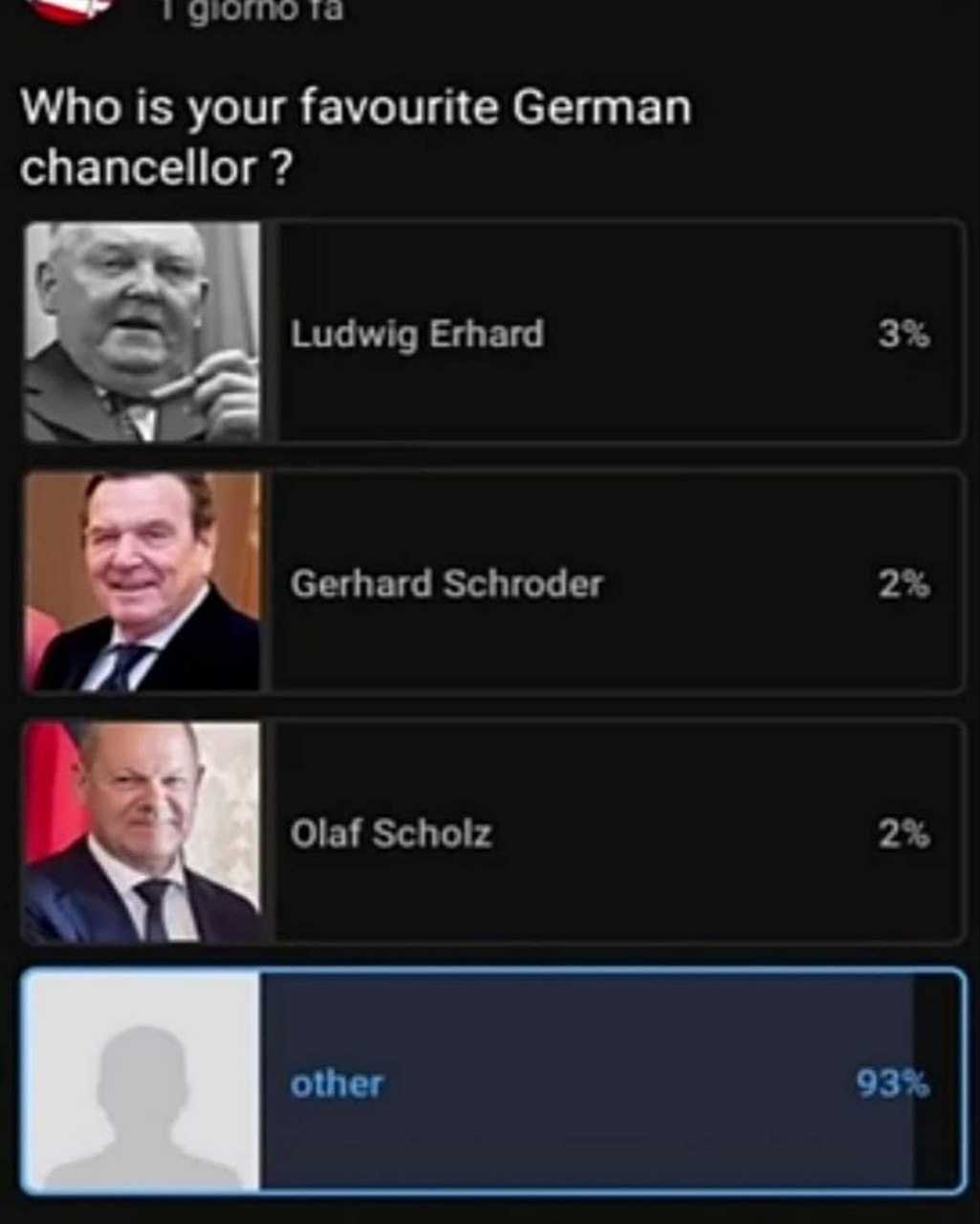Tap the selected 'other' poll option

coord(612,1082)
